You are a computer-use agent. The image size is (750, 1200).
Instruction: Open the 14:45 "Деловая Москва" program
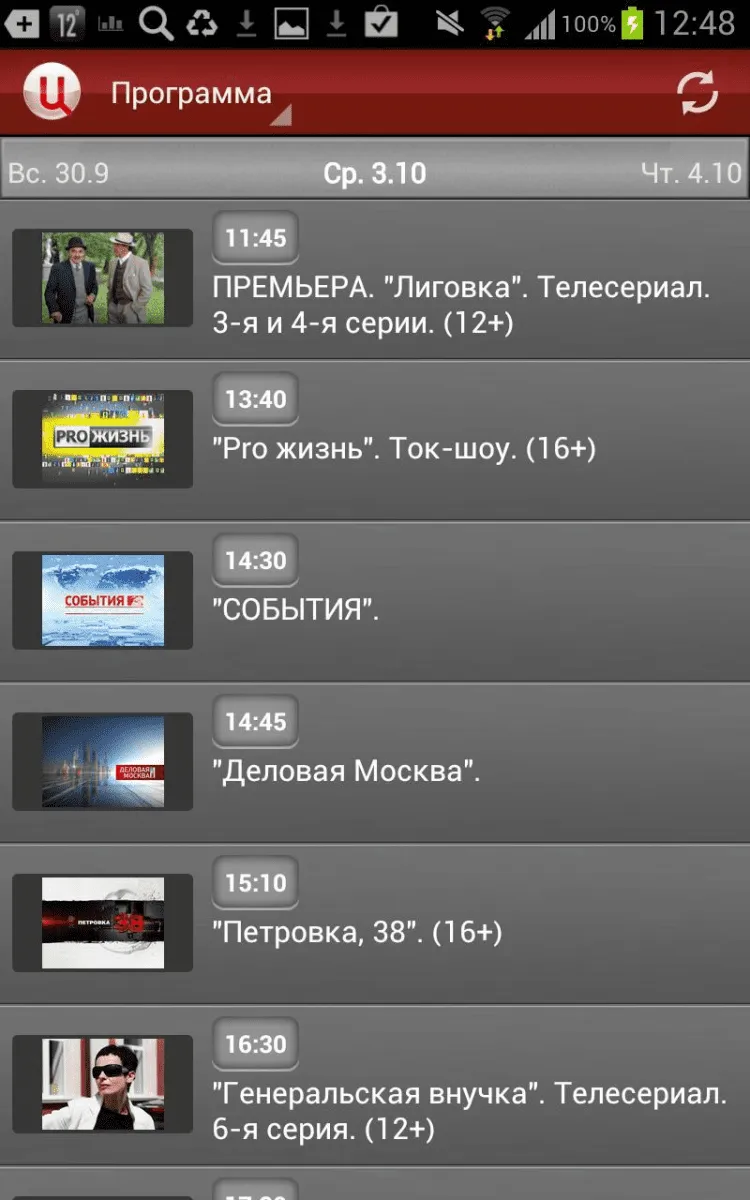click(x=347, y=771)
